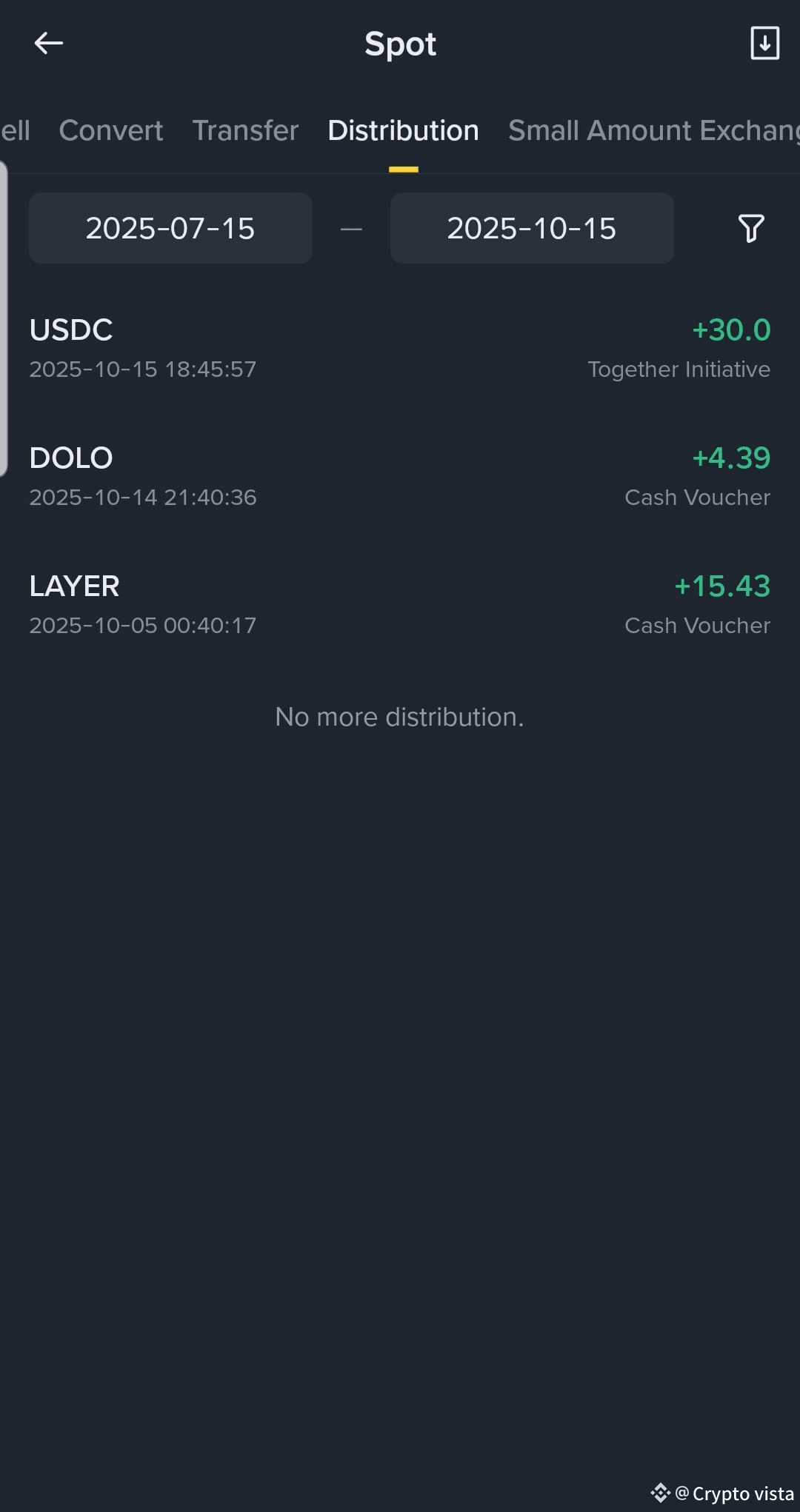Open the end date 2025-10-15 picker
This screenshot has width=800, height=1512.
(532, 227)
